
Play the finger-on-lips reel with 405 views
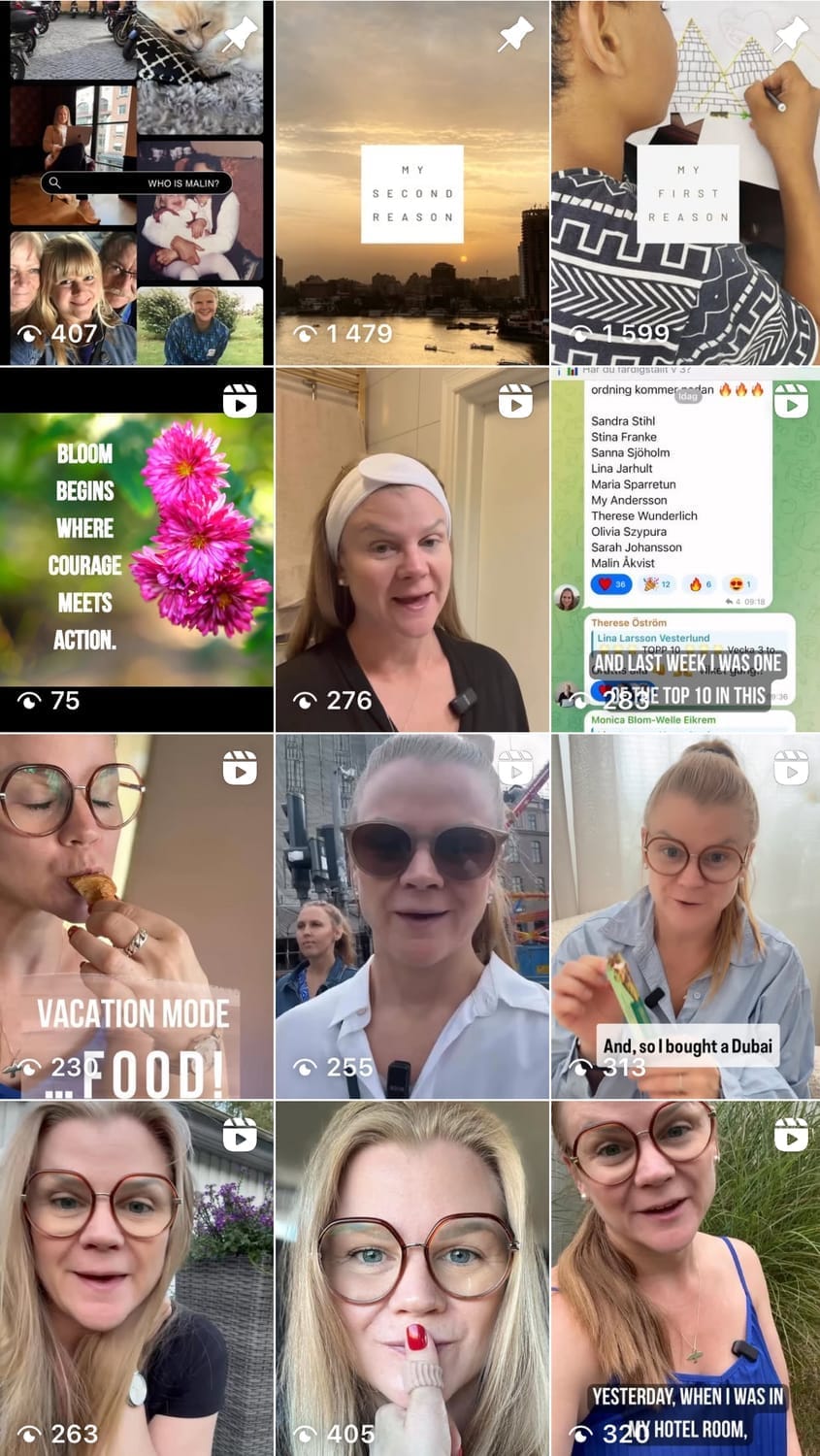pos(411,1279)
